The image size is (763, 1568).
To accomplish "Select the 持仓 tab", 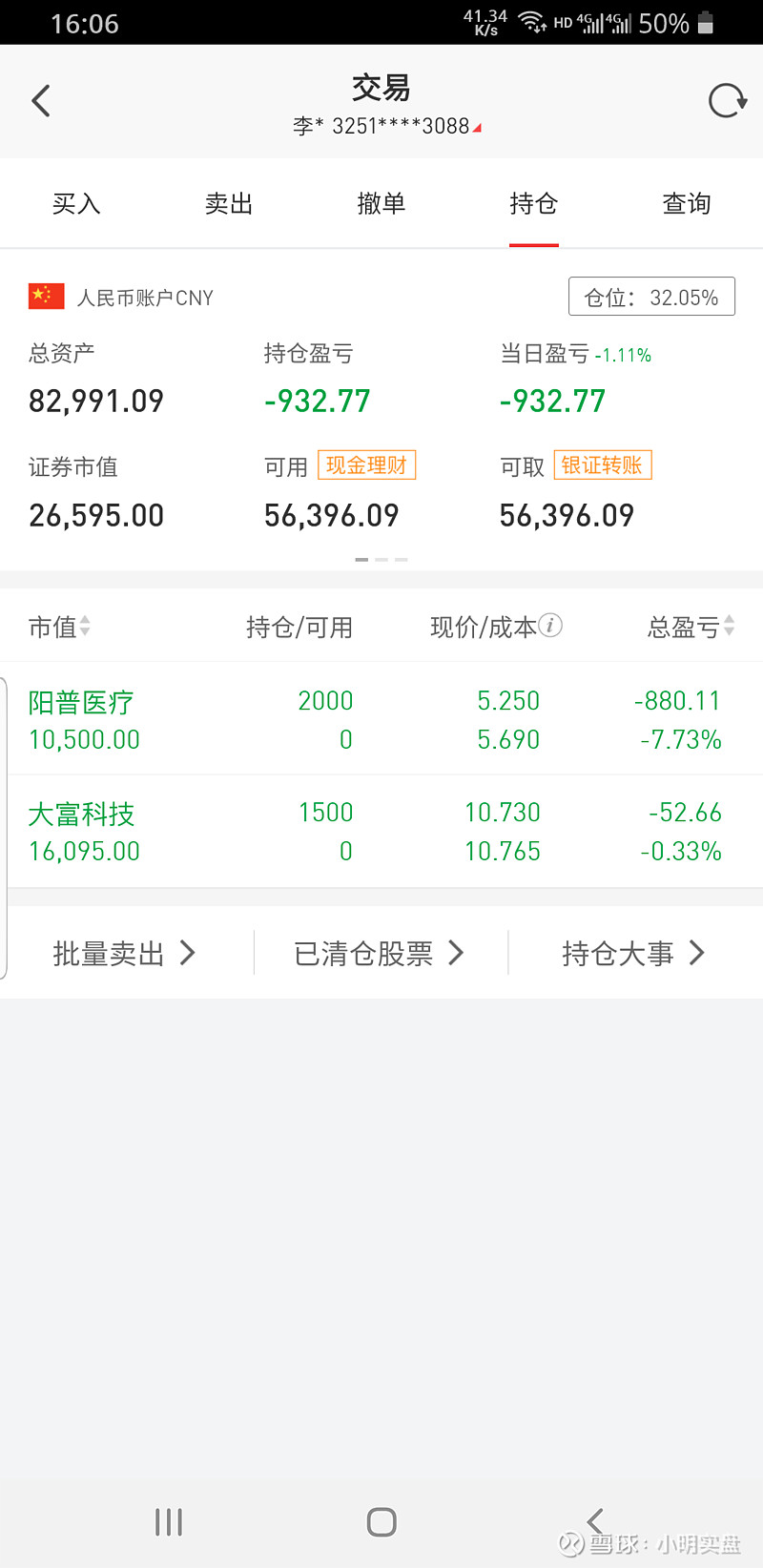I will click(x=534, y=203).
